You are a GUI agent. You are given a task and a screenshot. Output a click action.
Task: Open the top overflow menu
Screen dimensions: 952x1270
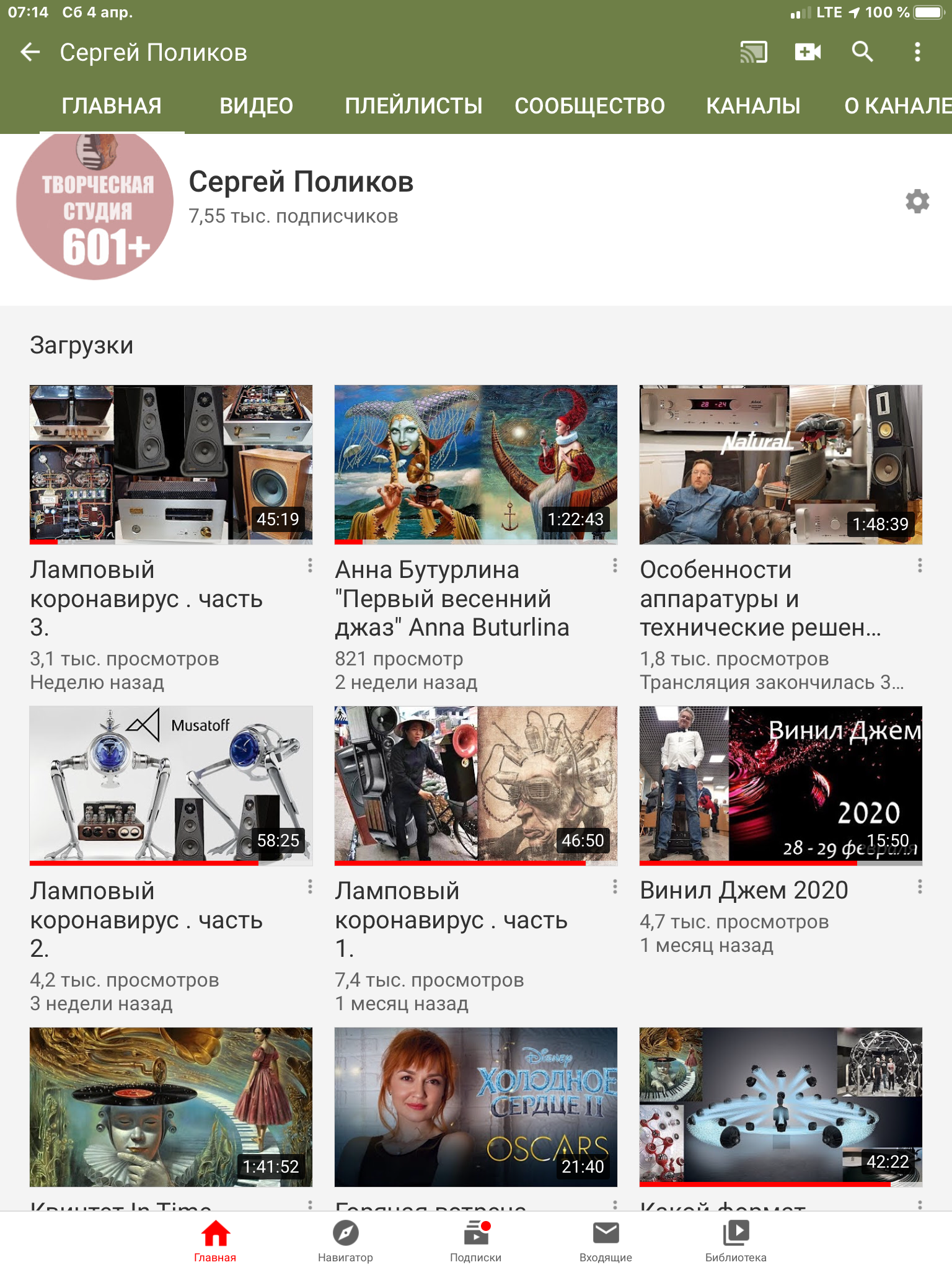tap(917, 53)
